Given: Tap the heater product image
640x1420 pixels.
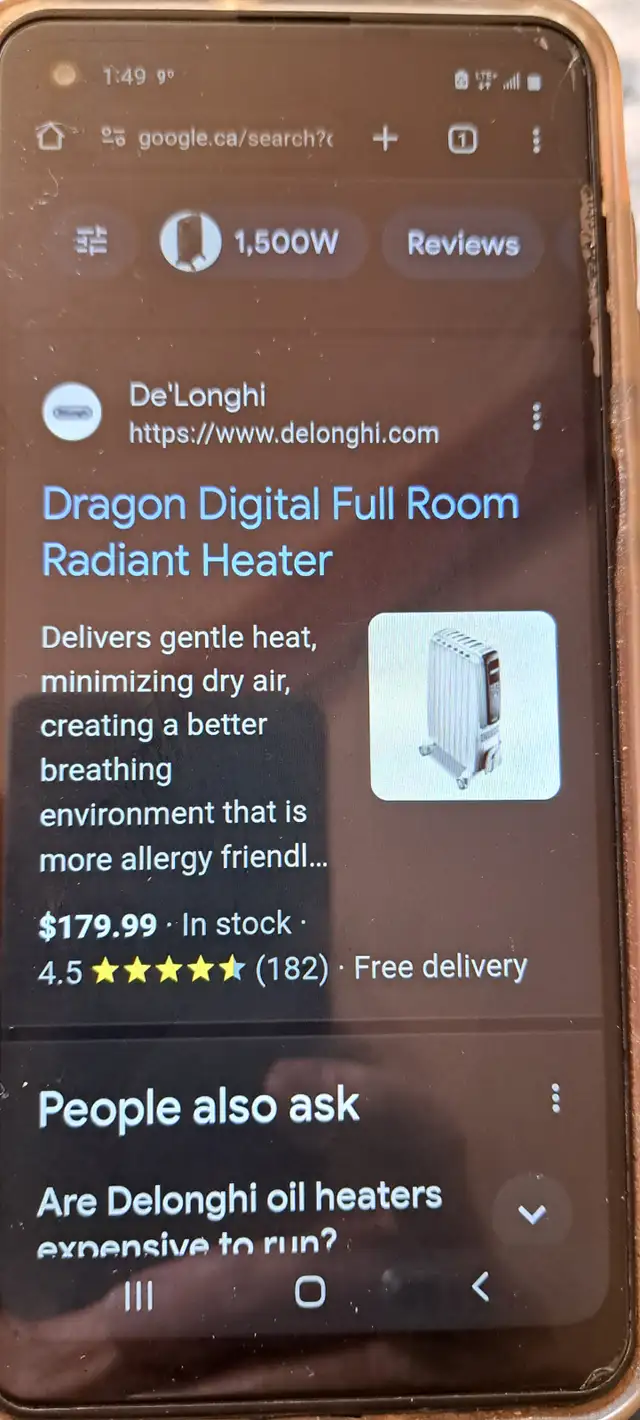Looking at the screenshot, I should 464,705.
